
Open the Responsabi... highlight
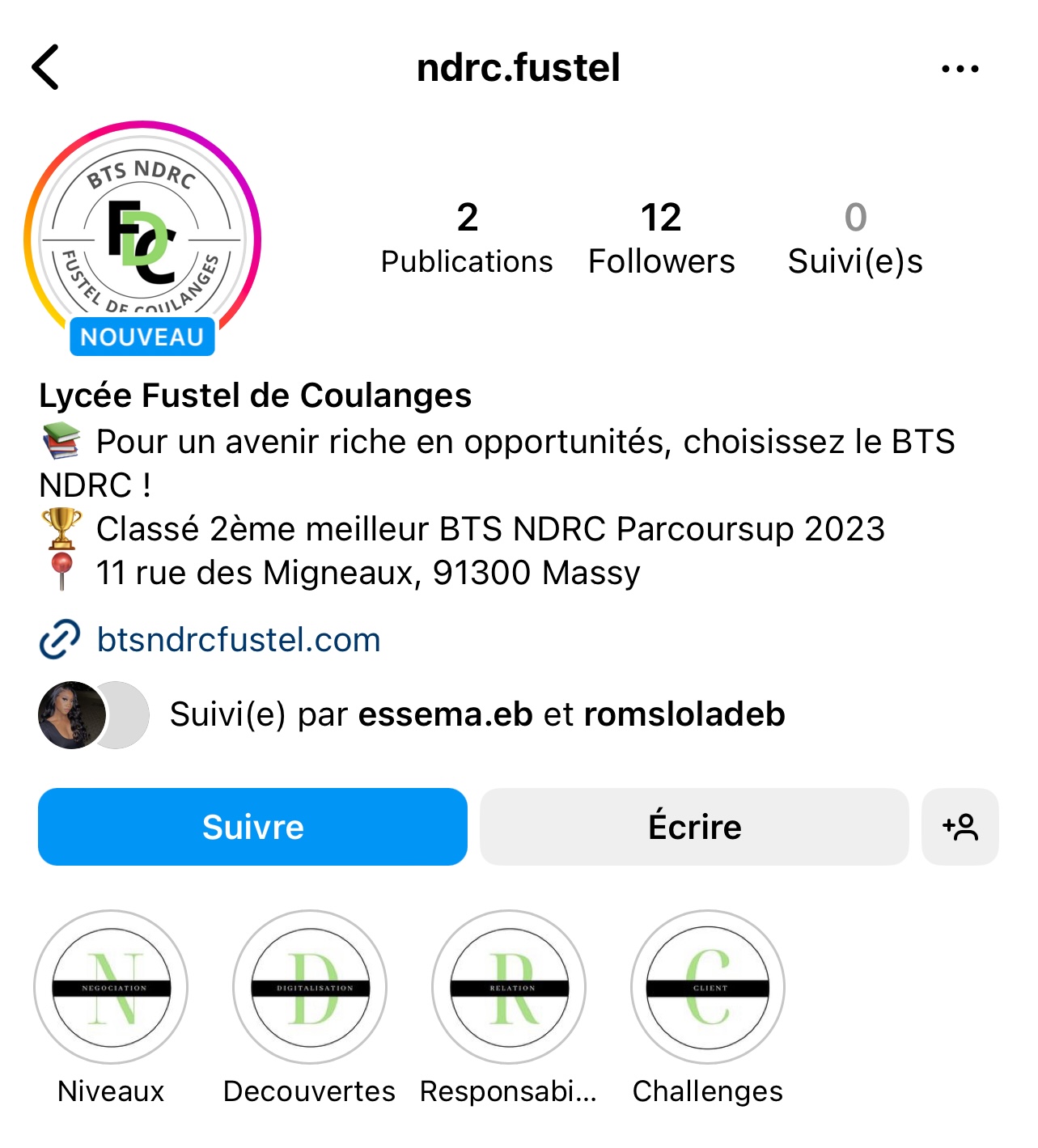pyautogui.click(x=509, y=987)
